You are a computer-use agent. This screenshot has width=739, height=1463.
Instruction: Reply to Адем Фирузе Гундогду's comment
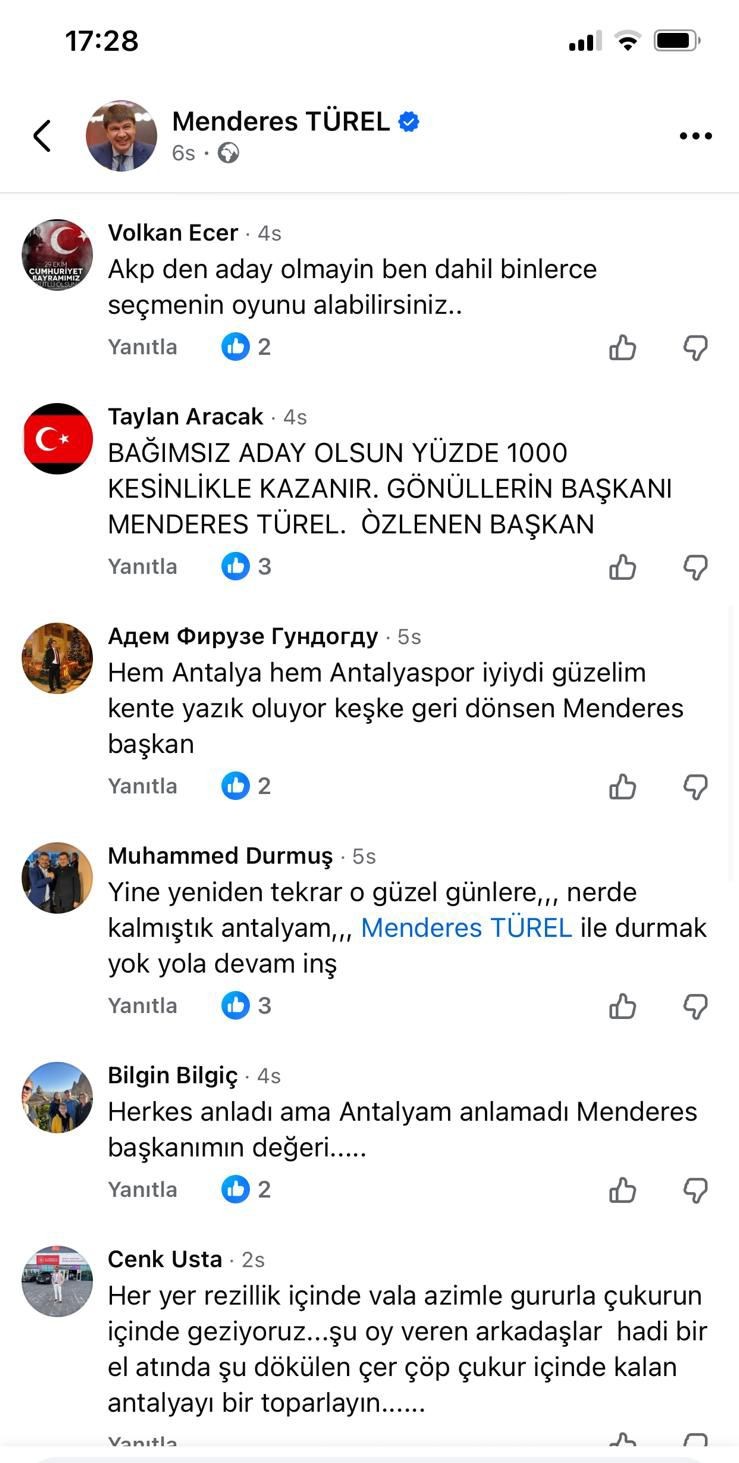pos(142,786)
